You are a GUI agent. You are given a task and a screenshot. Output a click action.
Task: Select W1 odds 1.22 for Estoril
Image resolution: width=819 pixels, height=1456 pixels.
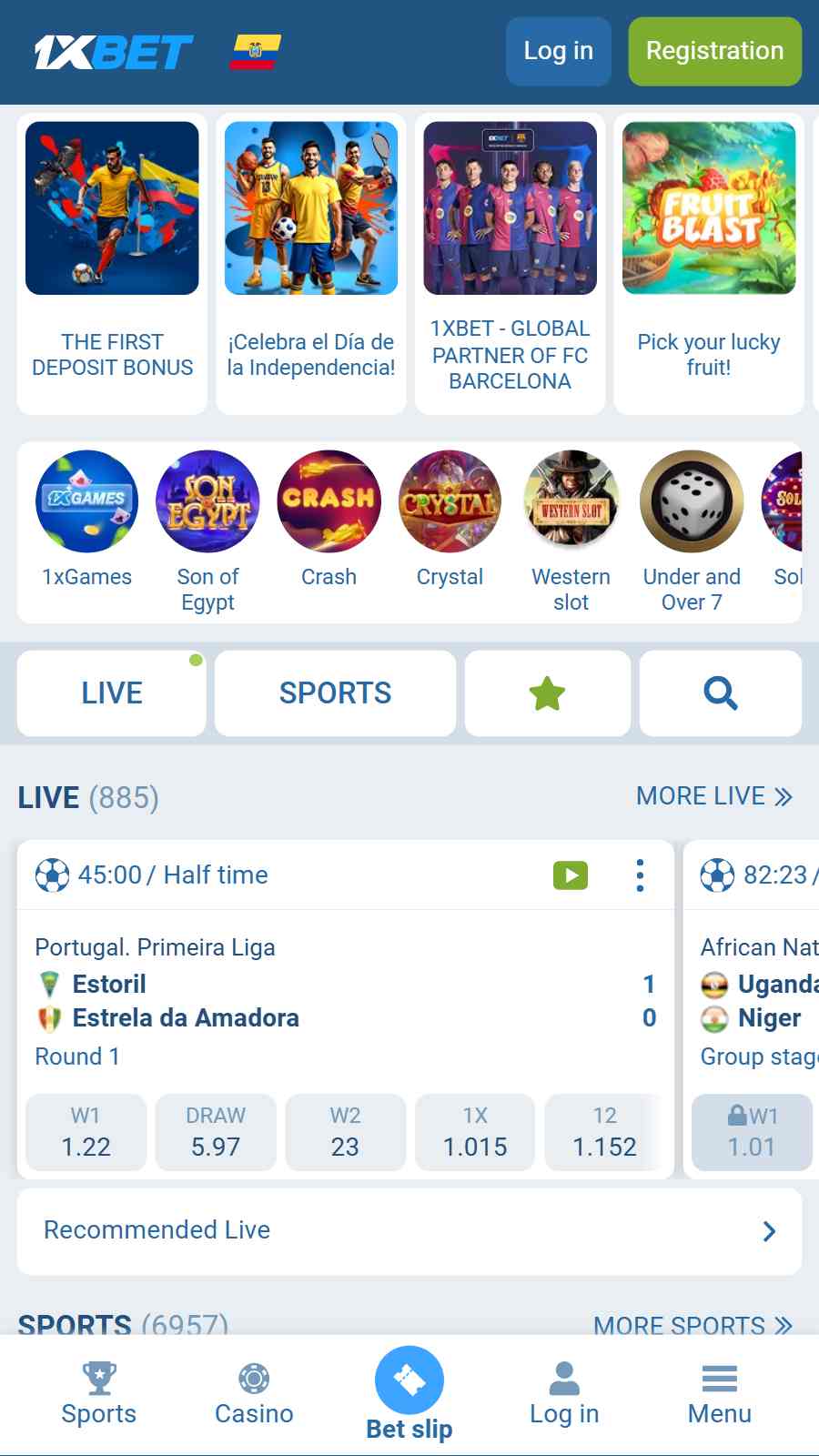(x=86, y=1132)
